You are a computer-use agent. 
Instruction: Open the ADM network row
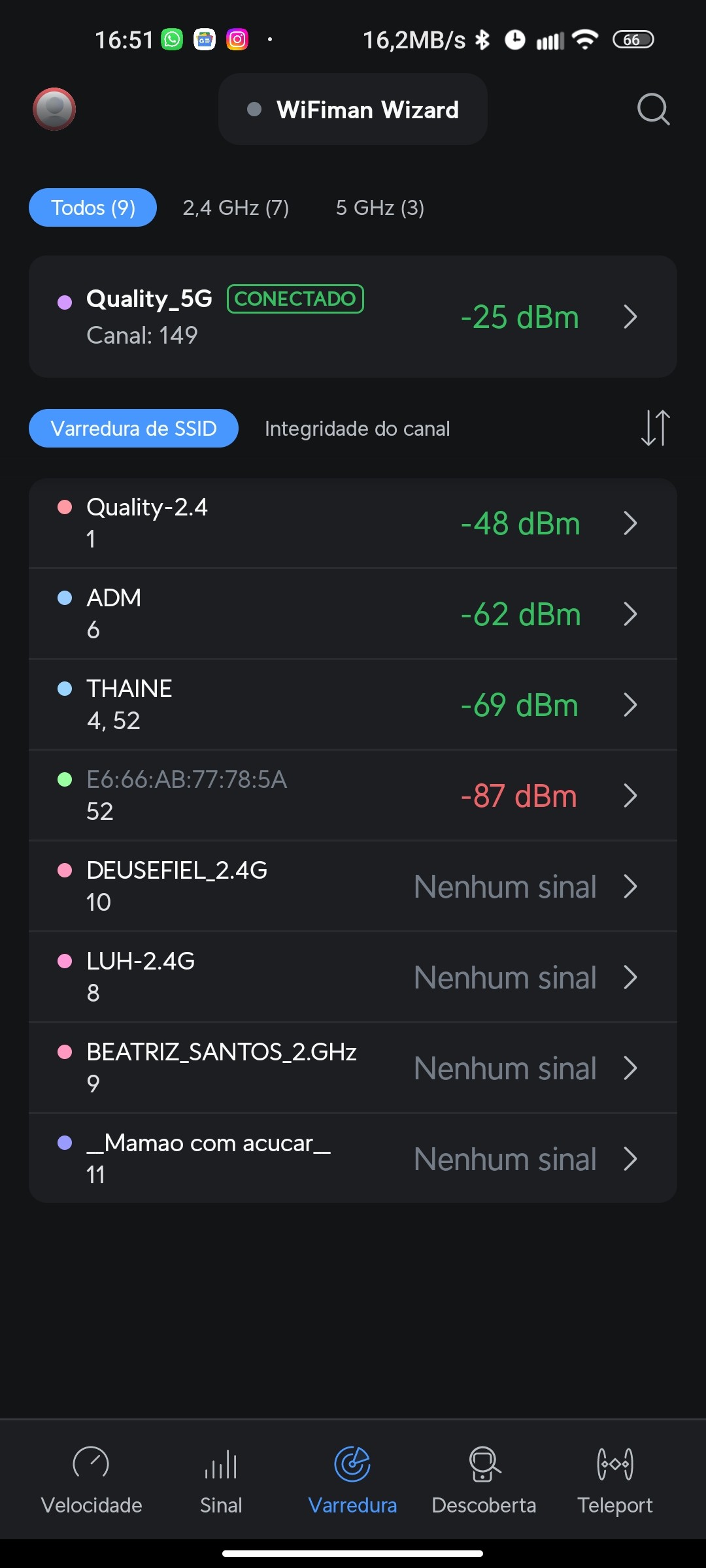click(353, 614)
